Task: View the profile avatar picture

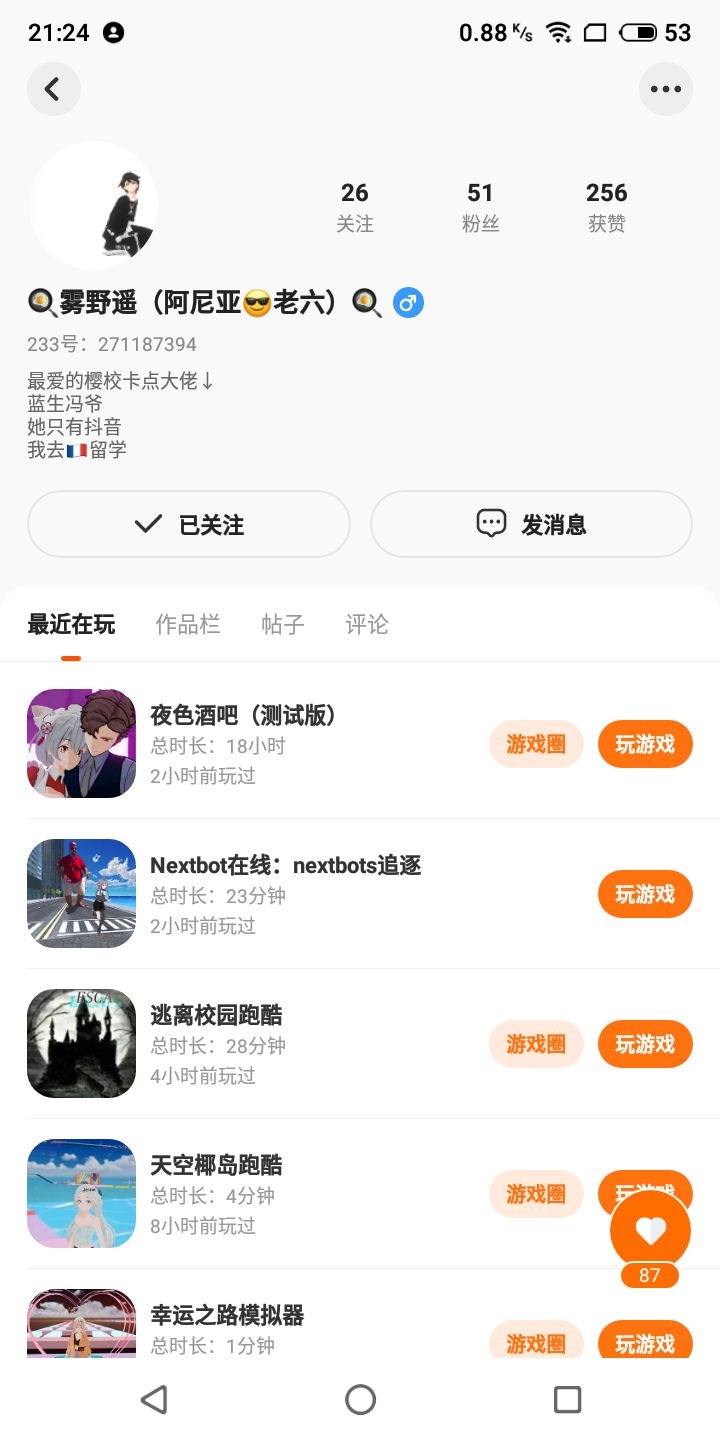Action: pyautogui.click(x=94, y=205)
